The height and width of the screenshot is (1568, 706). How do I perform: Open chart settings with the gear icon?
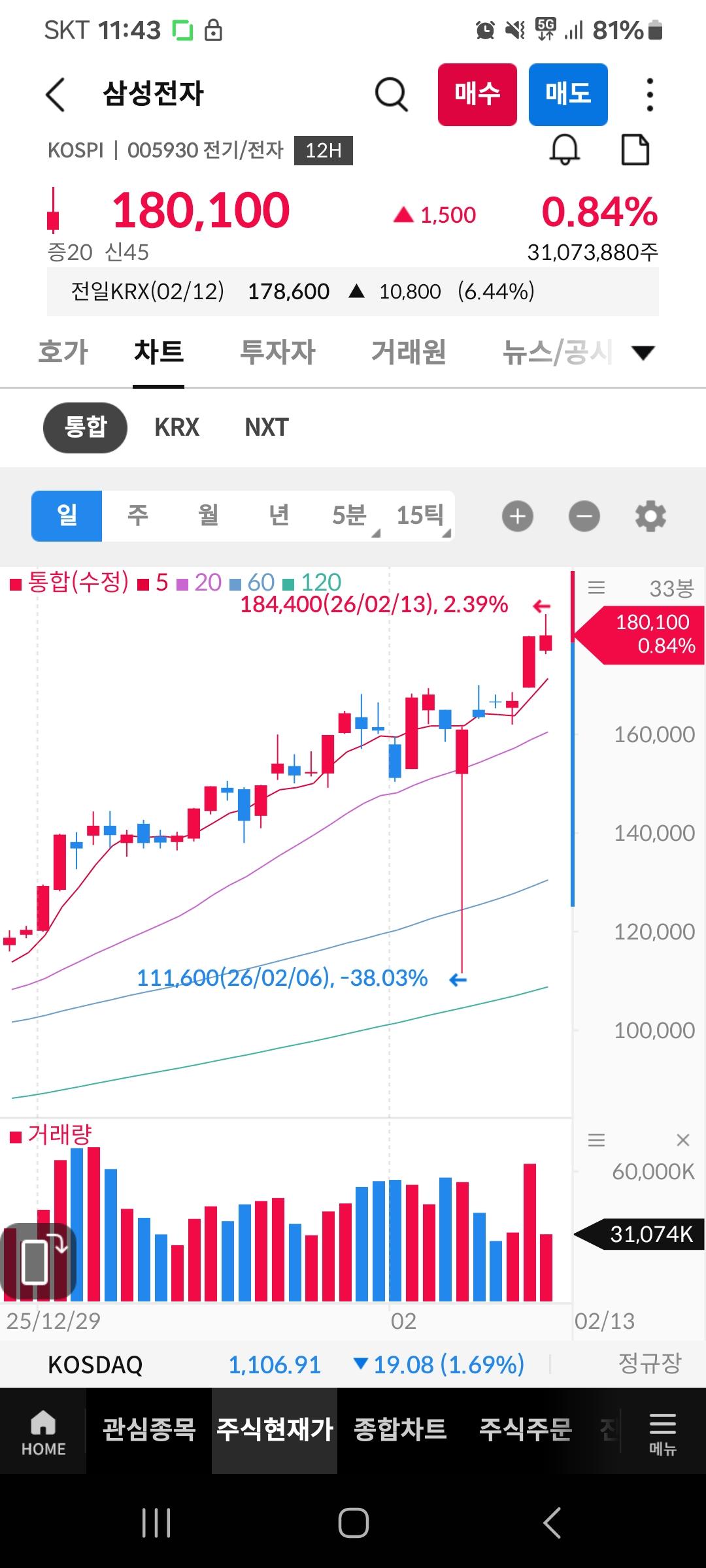click(x=650, y=515)
